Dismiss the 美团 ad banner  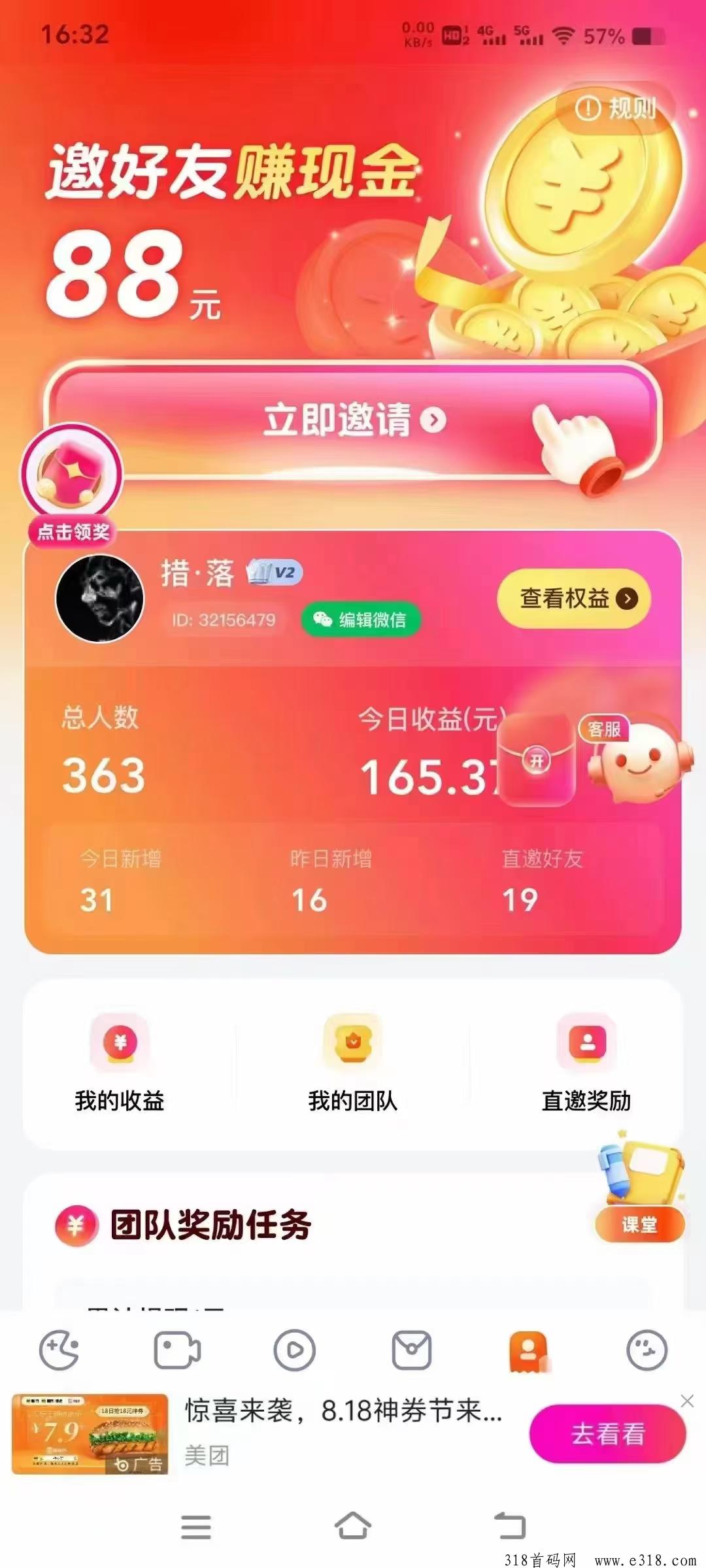[x=687, y=1401]
